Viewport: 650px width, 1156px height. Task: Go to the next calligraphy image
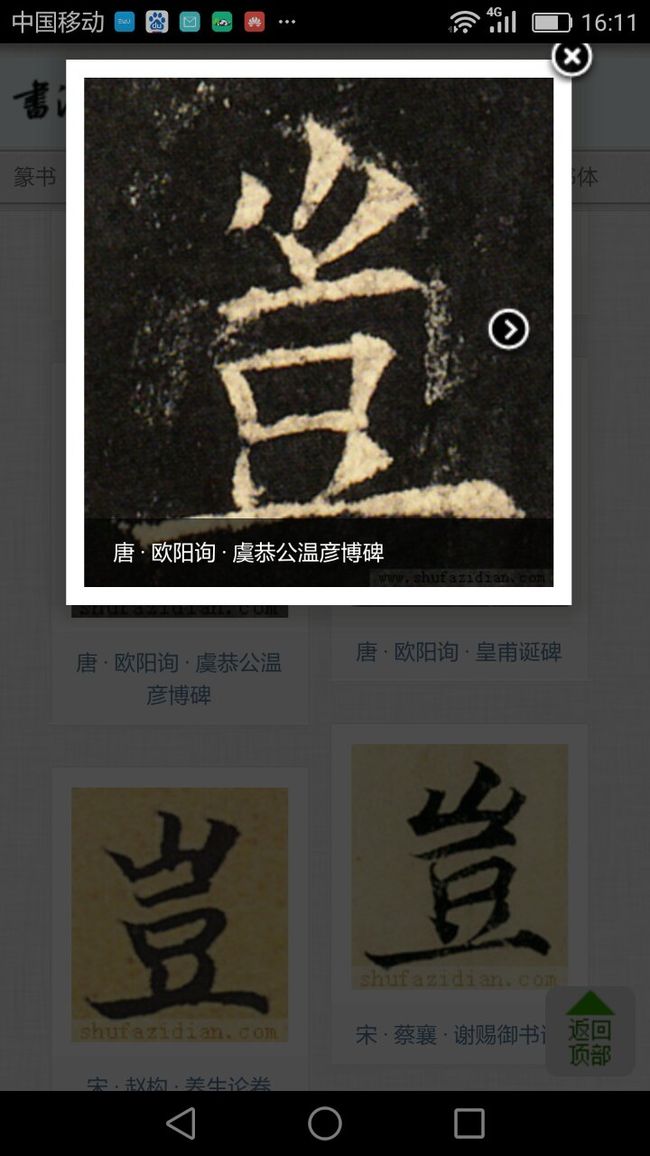[x=509, y=330]
